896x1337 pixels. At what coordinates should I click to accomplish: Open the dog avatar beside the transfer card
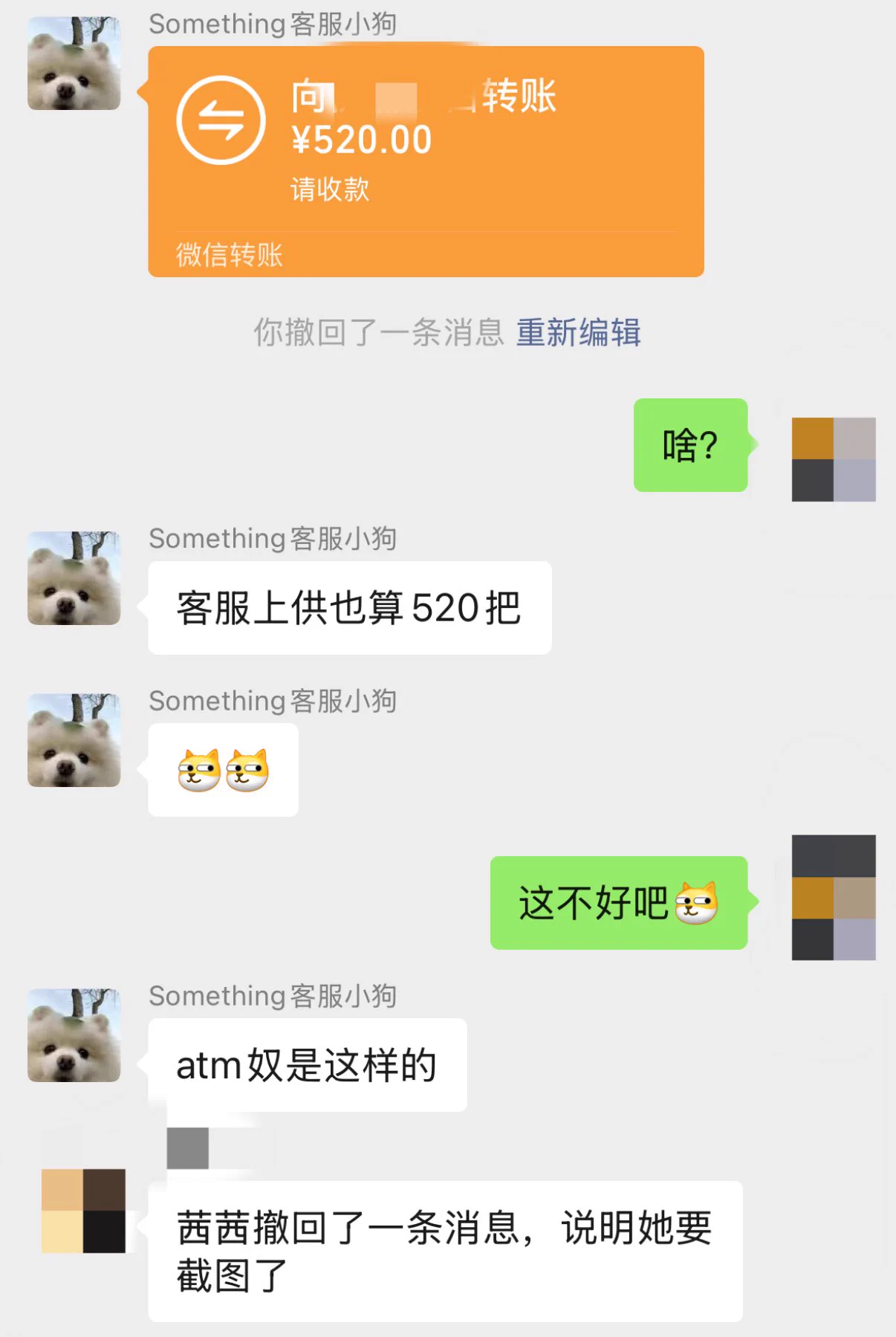(x=74, y=64)
